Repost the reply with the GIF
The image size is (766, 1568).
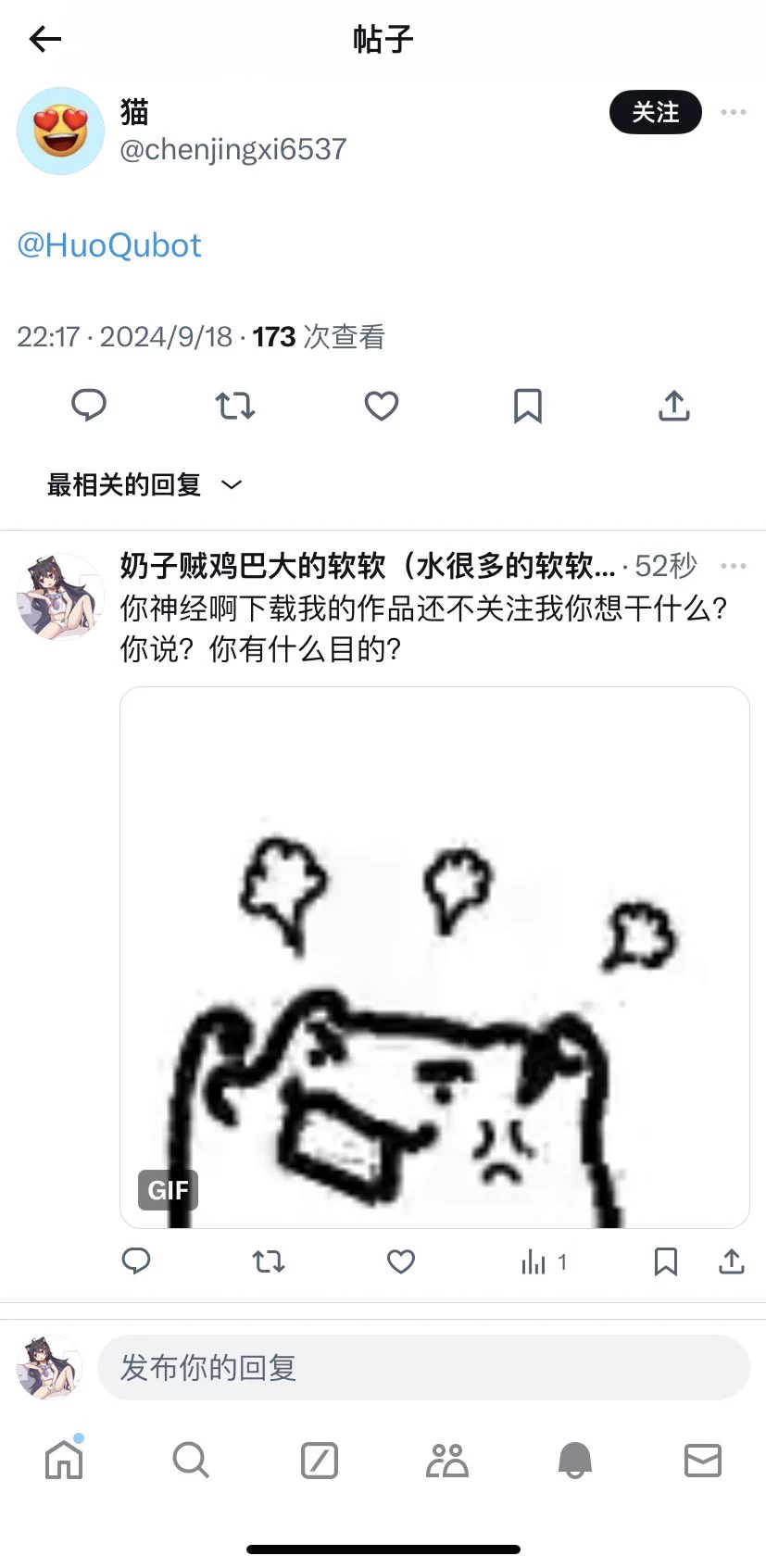tap(269, 1261)
